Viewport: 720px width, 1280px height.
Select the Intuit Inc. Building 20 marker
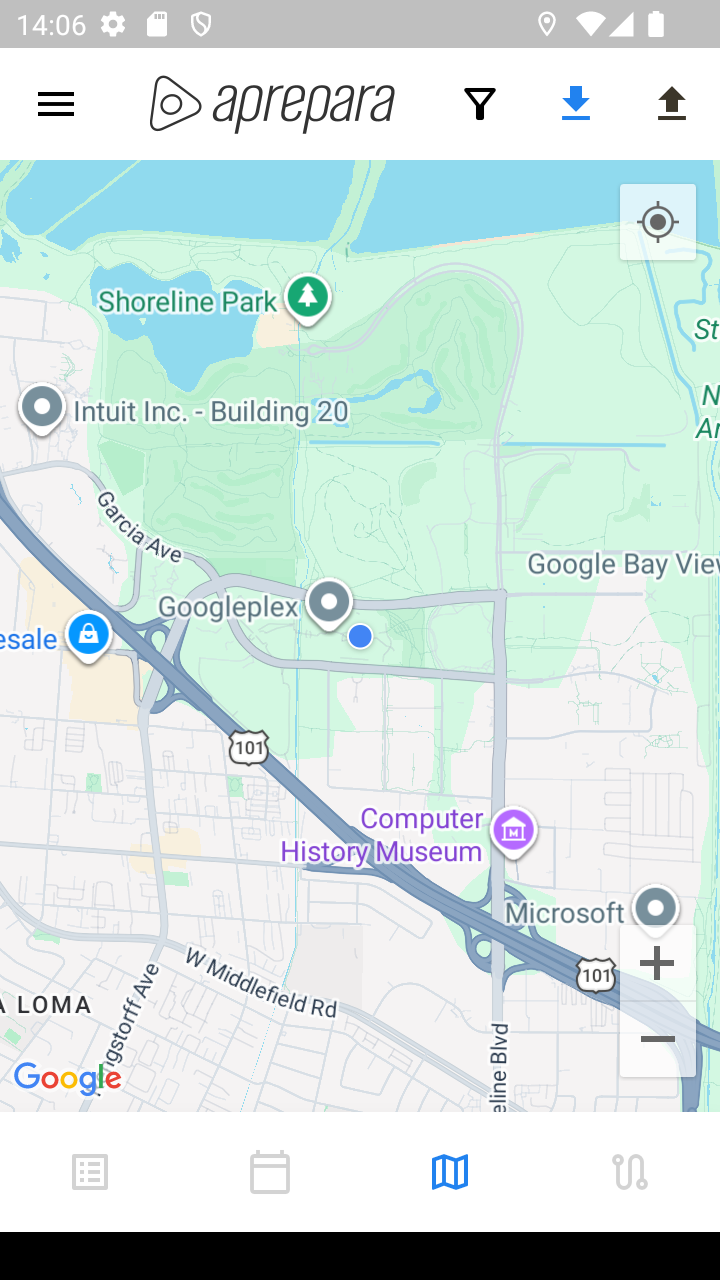[x=42, y=410]
